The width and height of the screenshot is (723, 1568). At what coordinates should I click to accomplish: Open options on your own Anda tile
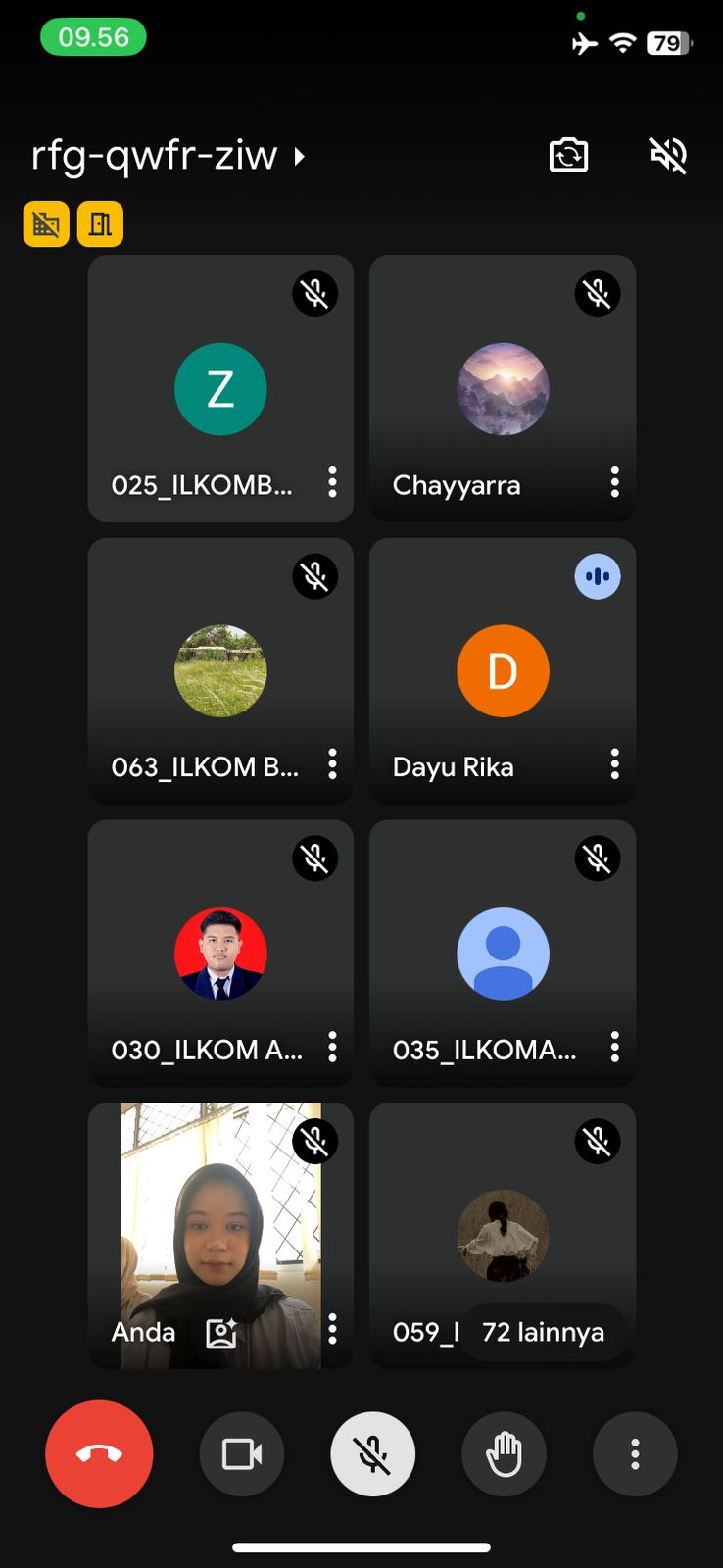coord(333,1329)
